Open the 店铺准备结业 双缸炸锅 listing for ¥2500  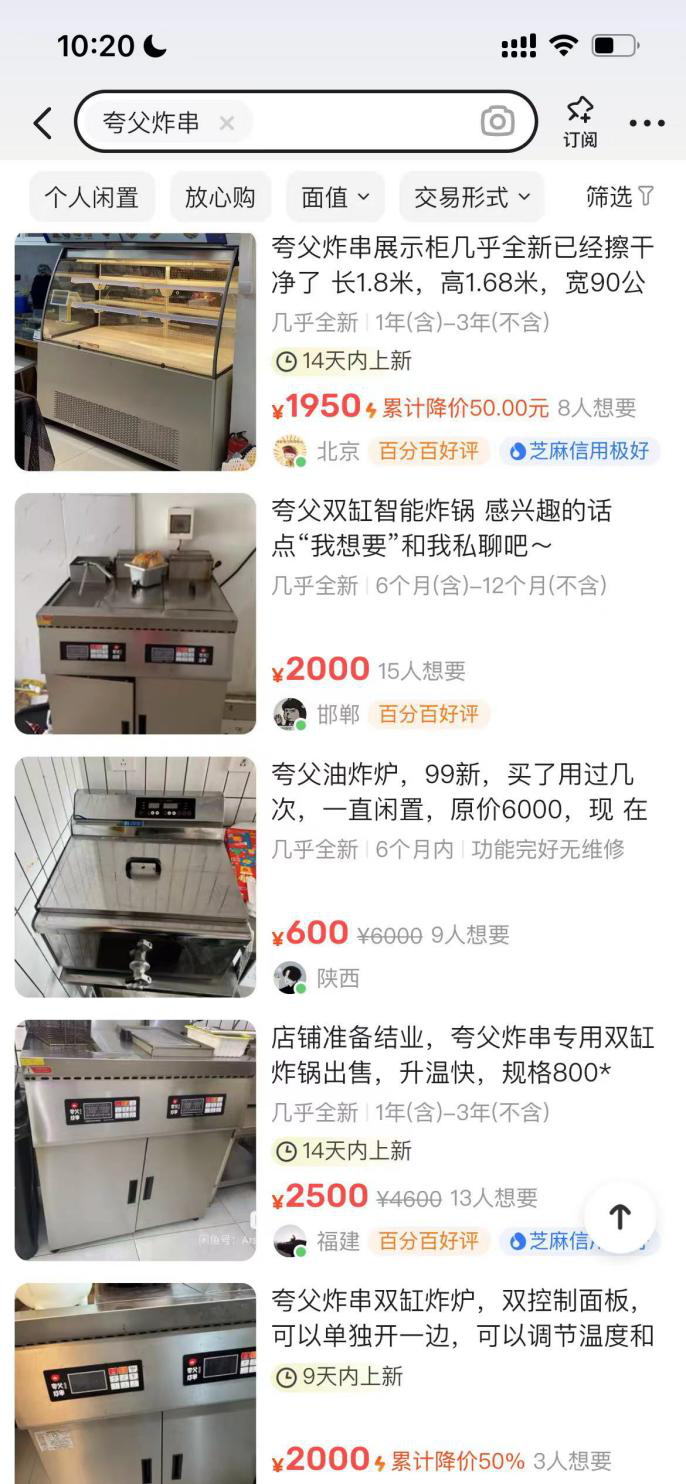pos(462,1055)
